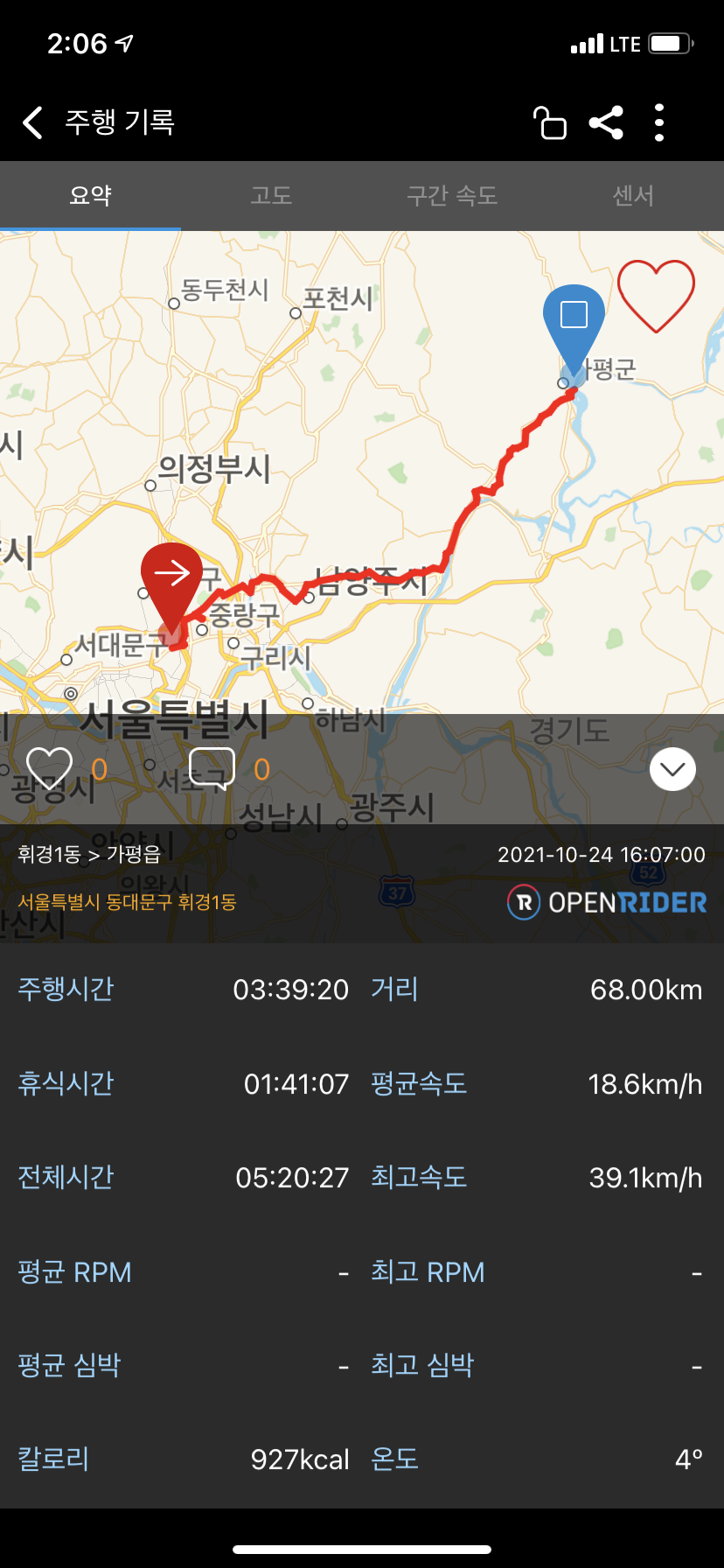
Task: Favorite the ride with the red heart
Action: (656, 296)
